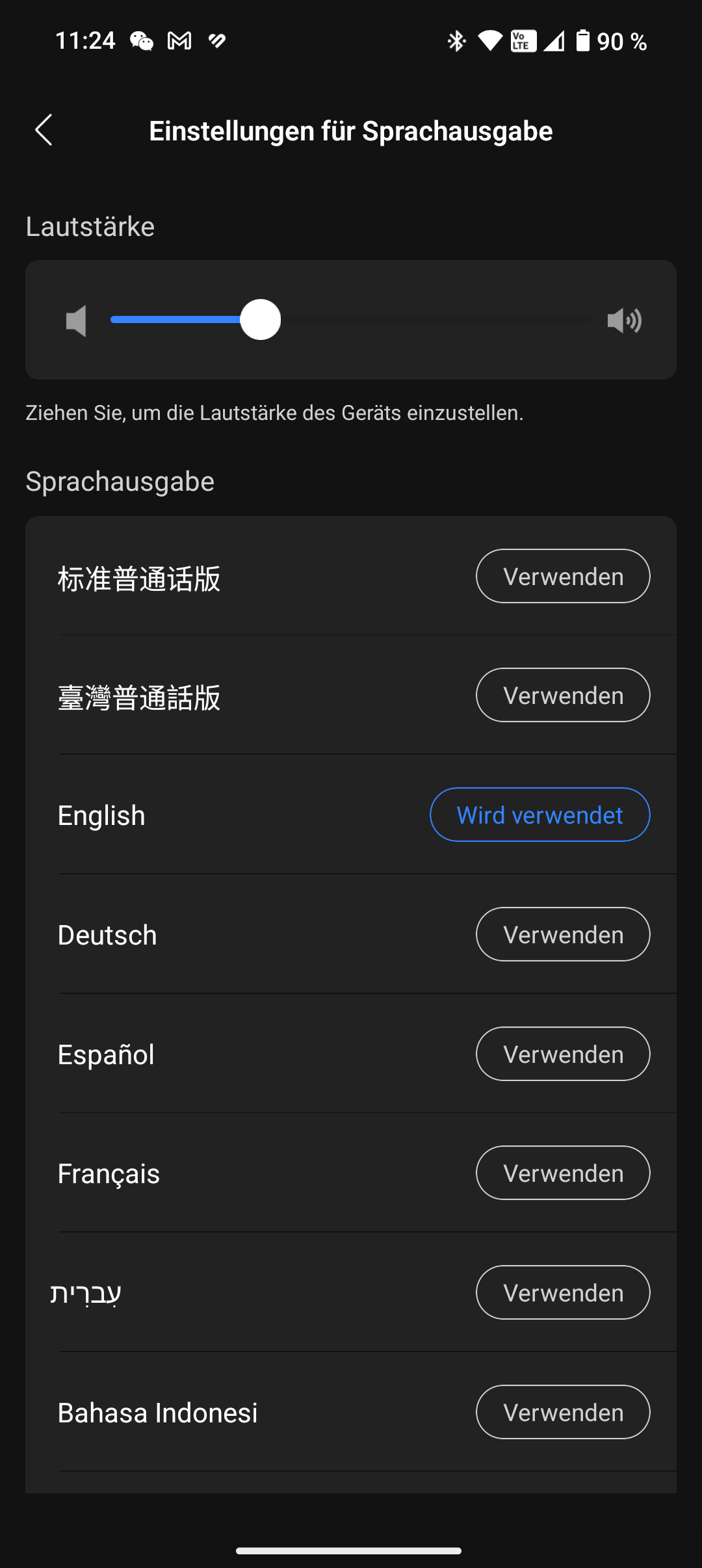Use the עברית voice language
Image resolution: width=702 pixels, height=1568 pixels.
click(563, 1292)
